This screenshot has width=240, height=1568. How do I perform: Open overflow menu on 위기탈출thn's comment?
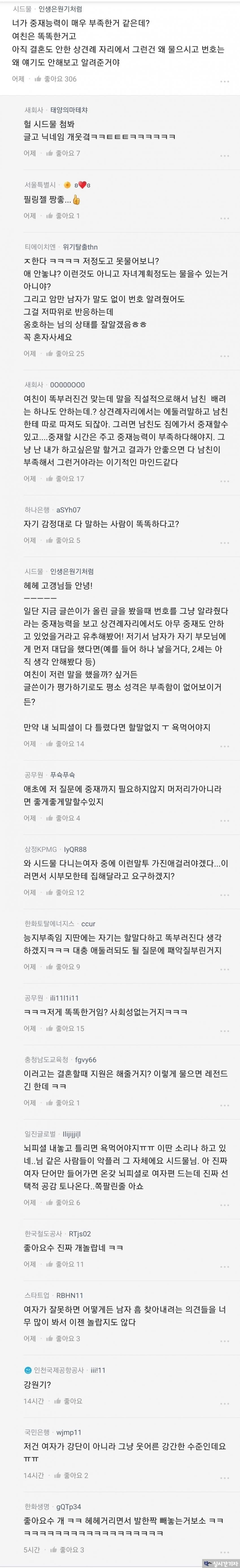224,355
